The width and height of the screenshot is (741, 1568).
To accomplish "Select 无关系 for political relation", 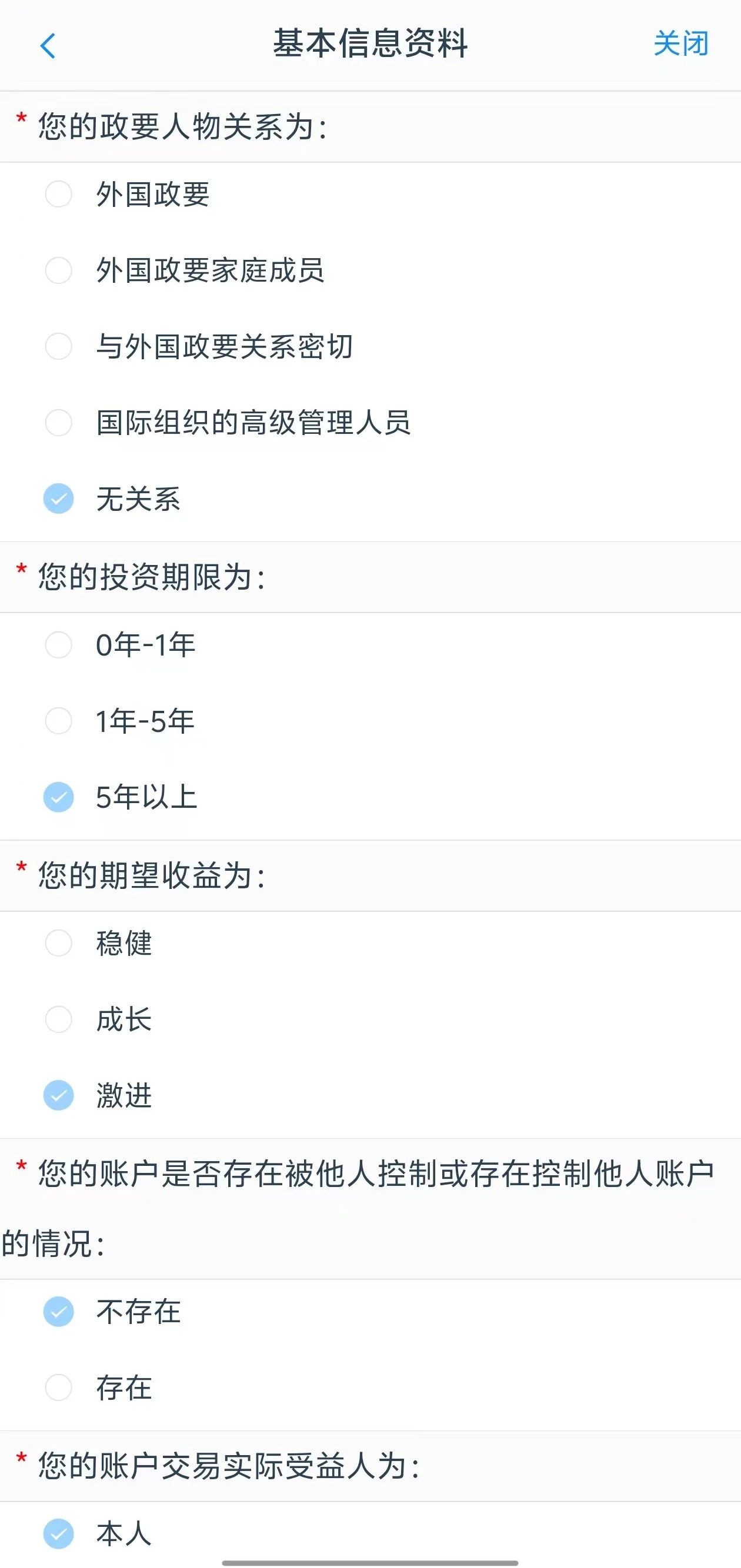I will pyautogui.click(x=58, y=499).
